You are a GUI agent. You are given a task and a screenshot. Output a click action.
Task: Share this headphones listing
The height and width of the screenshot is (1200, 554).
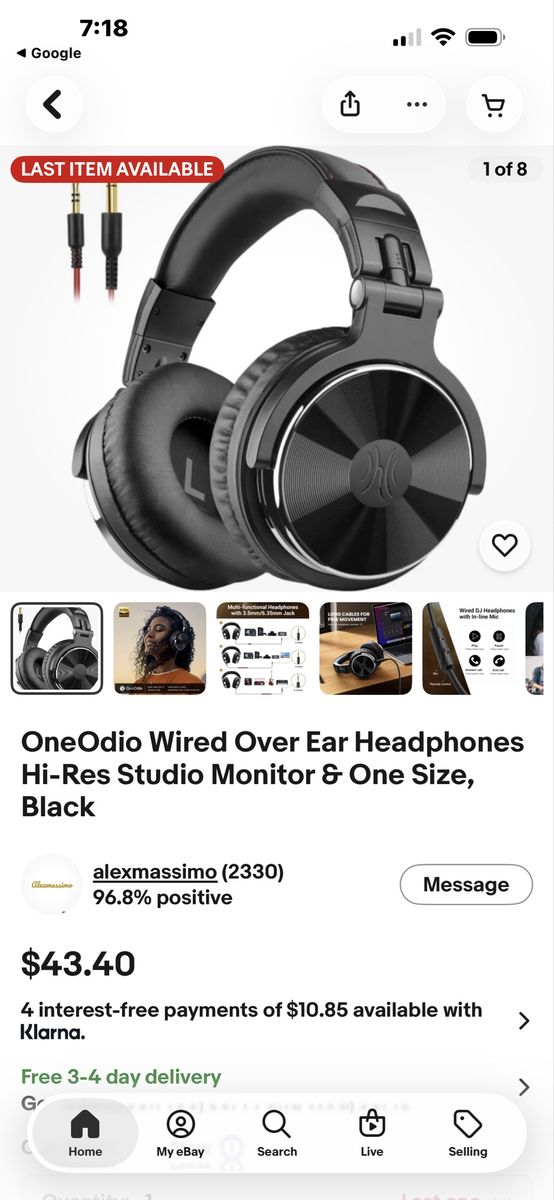350,104
